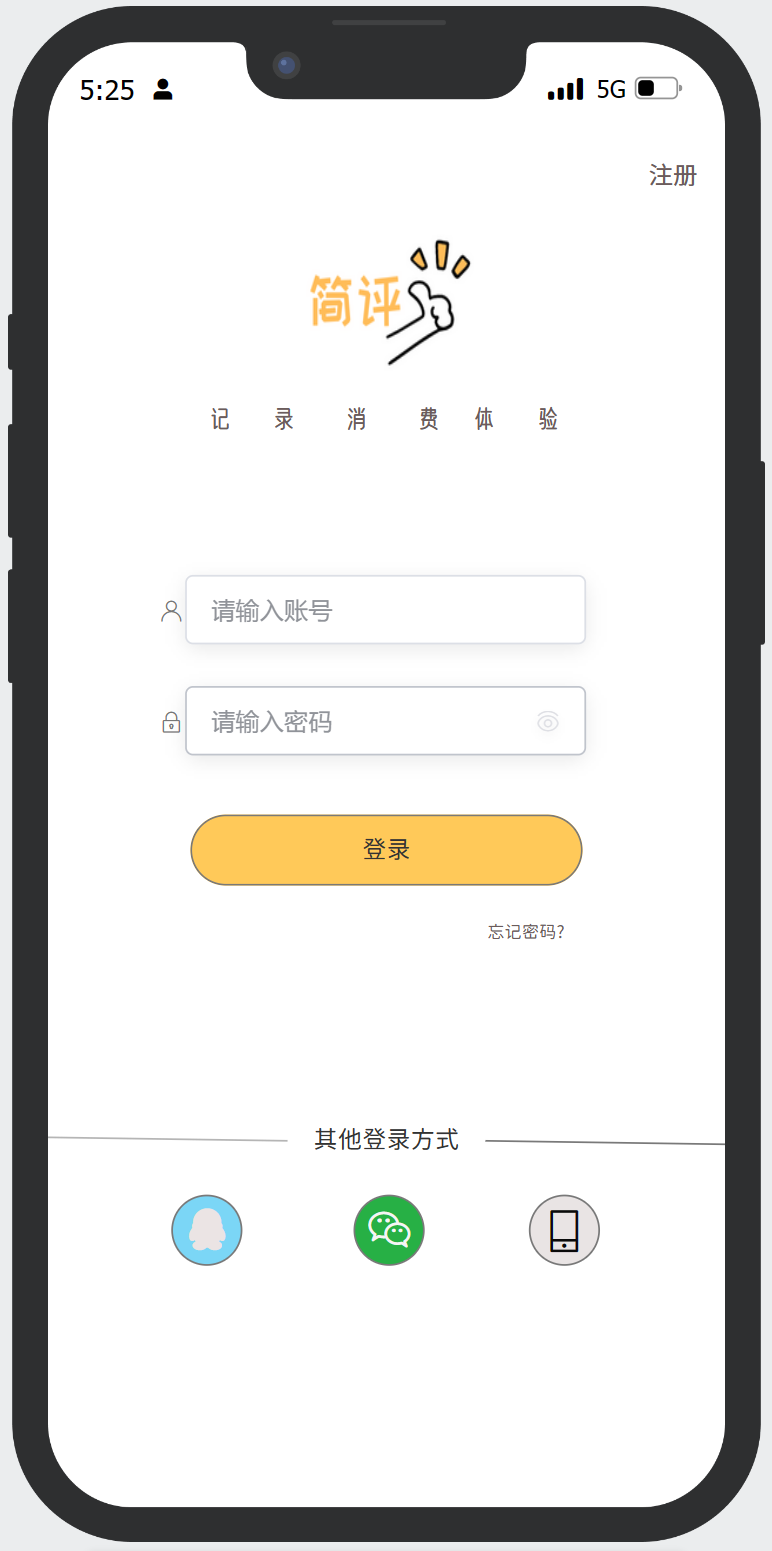The image size is (772, 1551).
Task: Log in with WeChat
Action: tap(389, 1230)
